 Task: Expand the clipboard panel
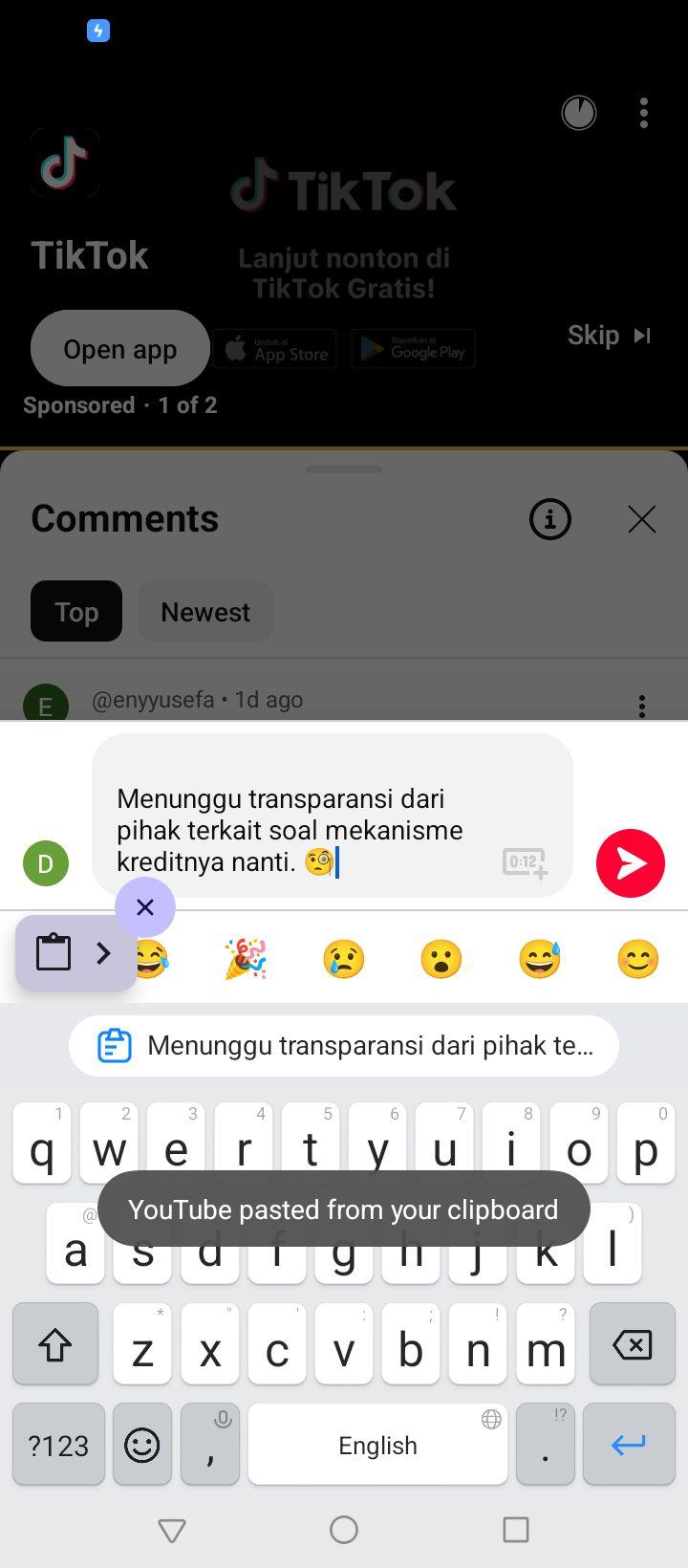76,952
